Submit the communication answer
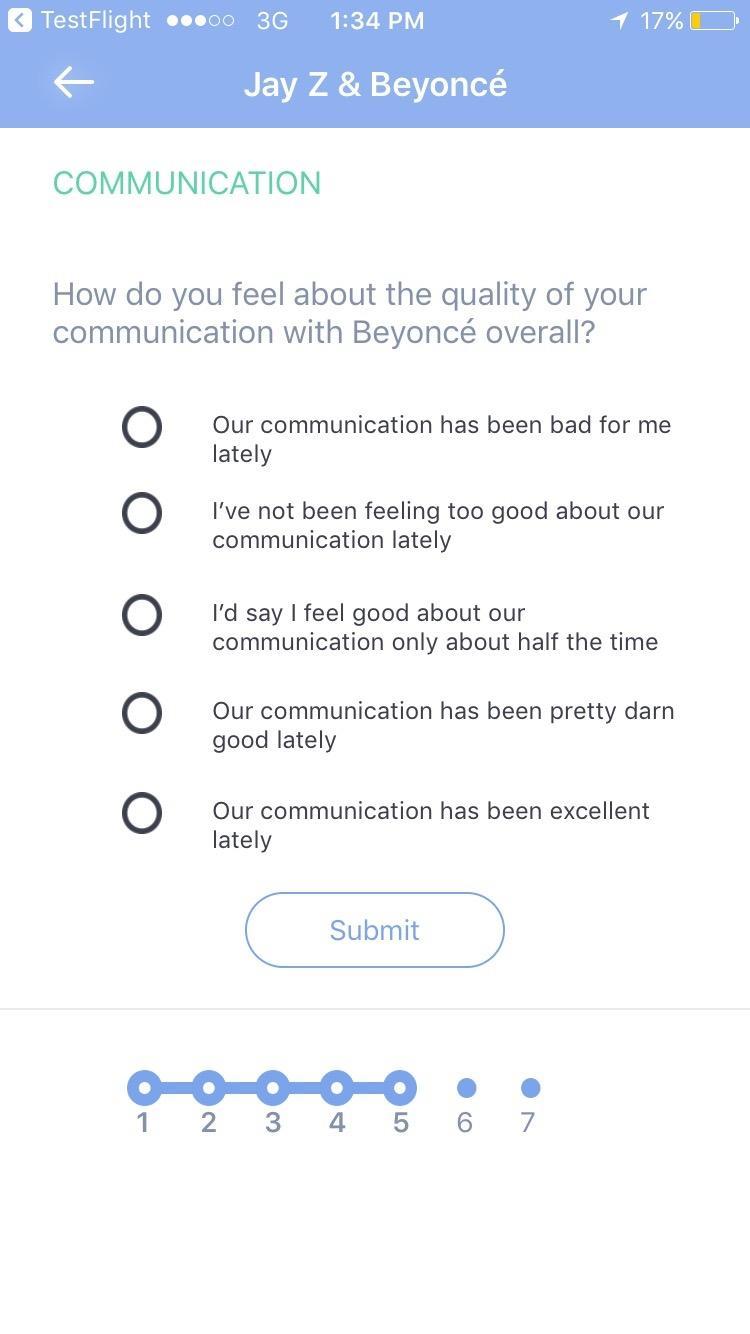This screenshot has width=750, height=1334. 374,930
